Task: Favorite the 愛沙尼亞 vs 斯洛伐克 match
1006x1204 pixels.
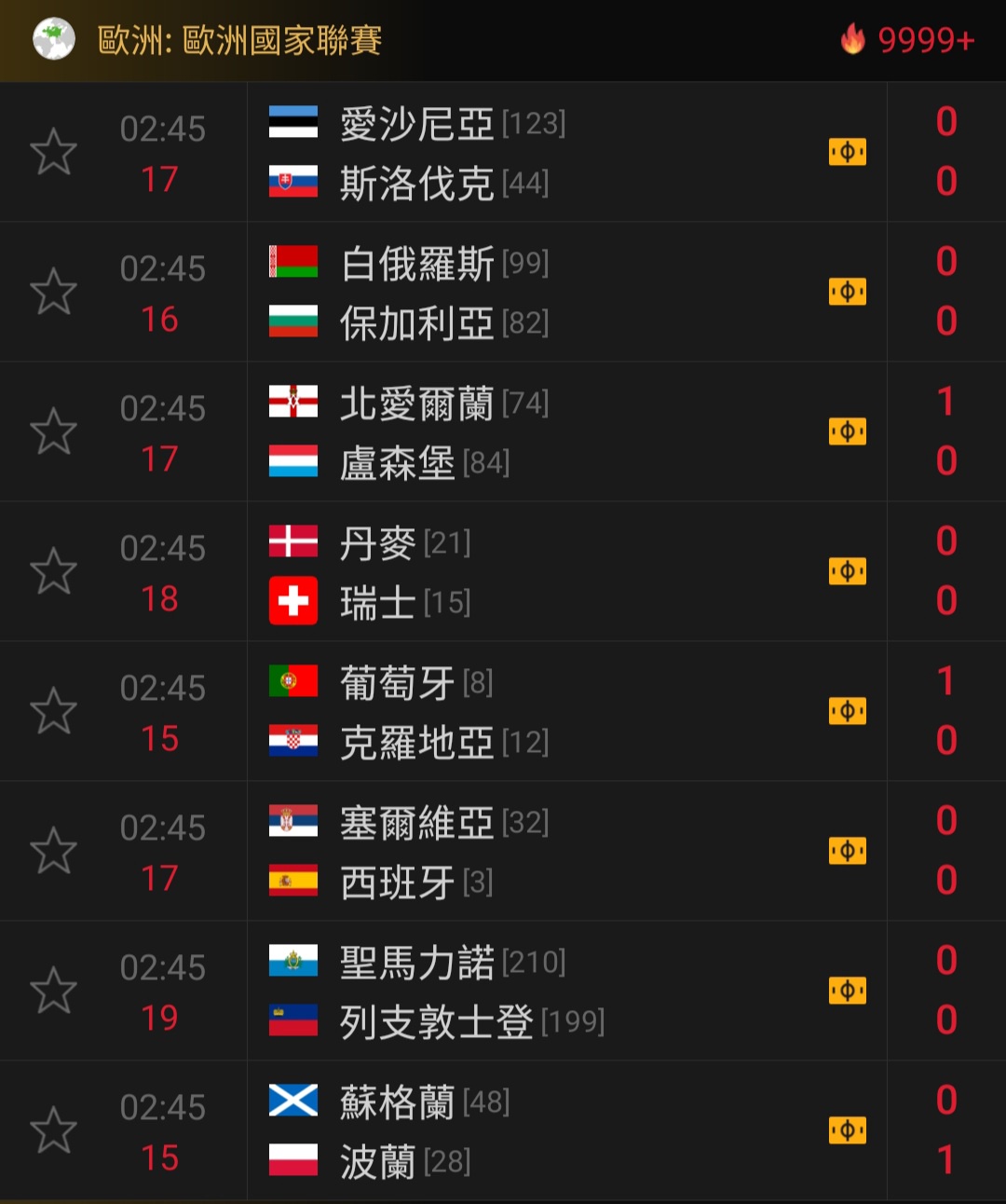Action: [53, 152]
